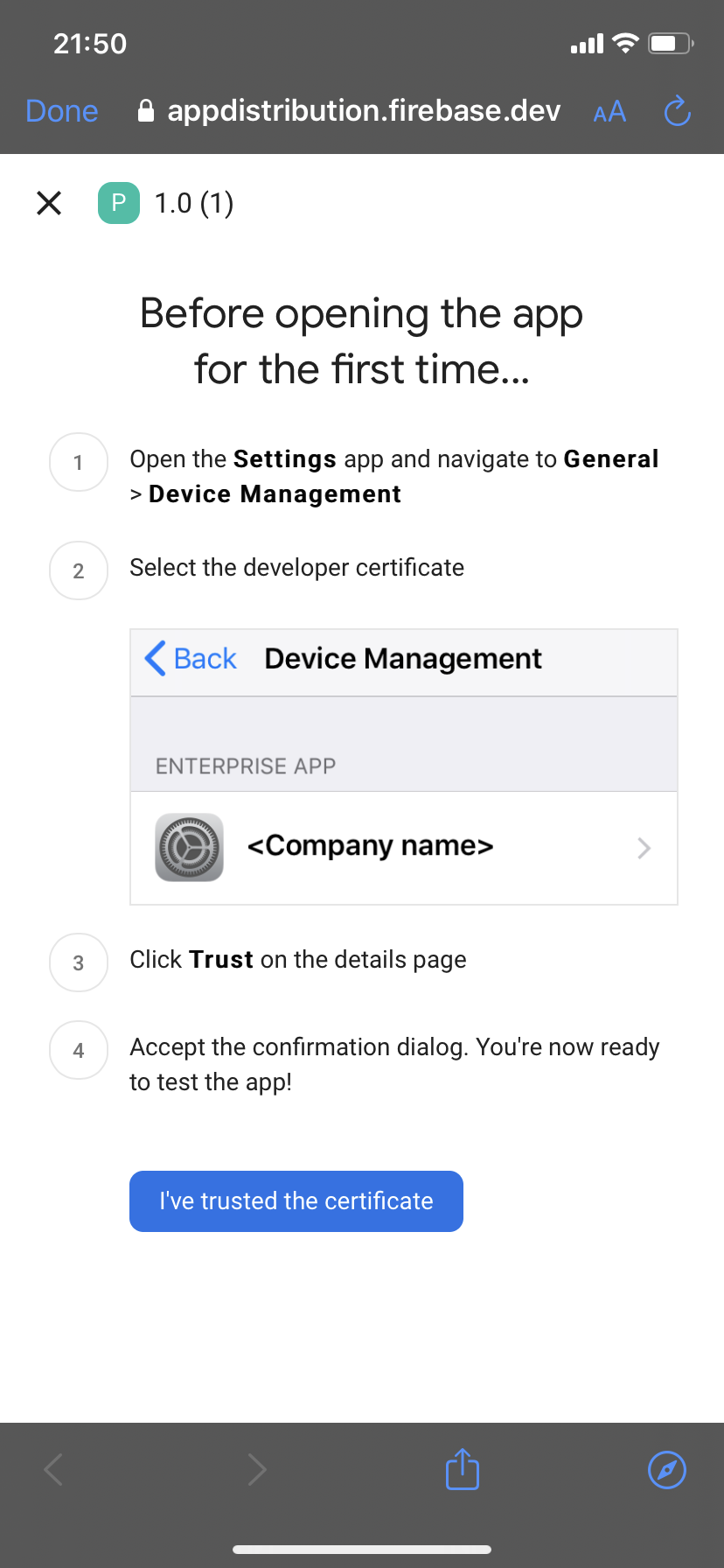
Task: Reload the Firebase page
Action: click(677, 111)
